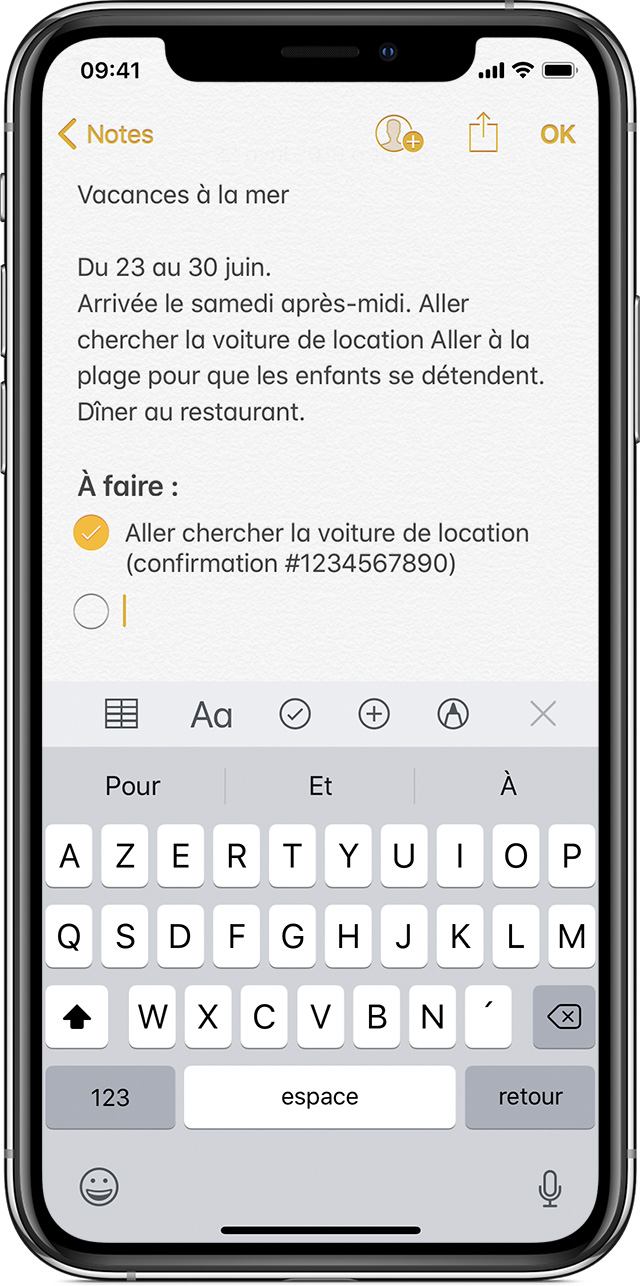Switch keyboard to 123 numbers
640x1286 pixels.
point(110,1097)
